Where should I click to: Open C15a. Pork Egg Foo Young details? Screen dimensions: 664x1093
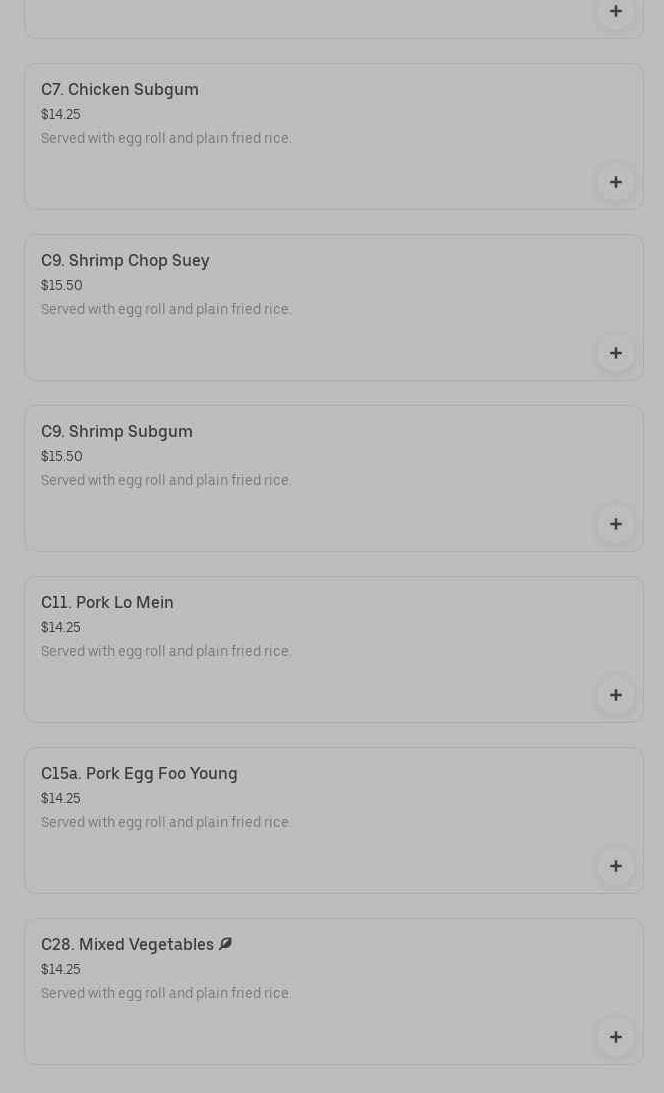tap(333, 820)
